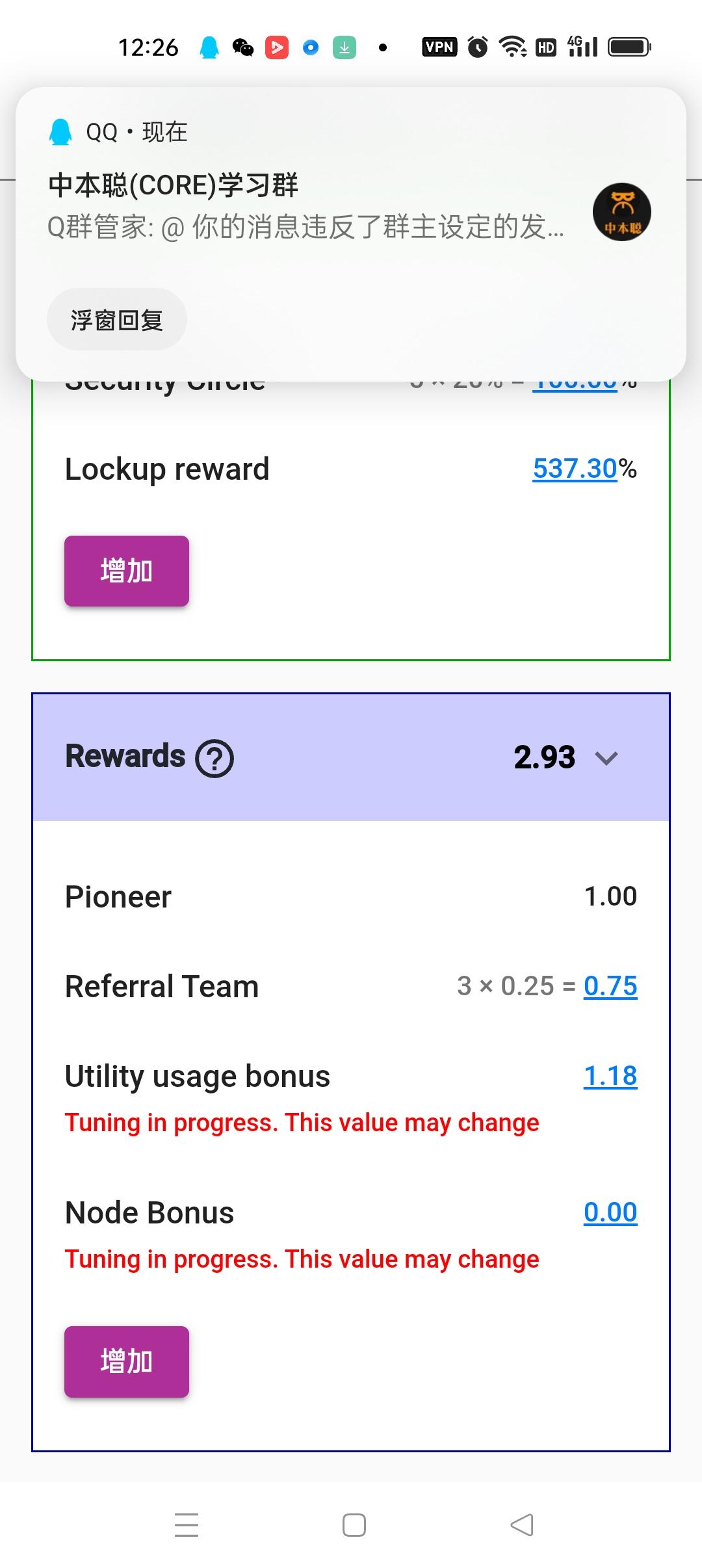Tap 增加 button under Lockup reward
The height and width of the screenshot is (1568, 702).
click(127, 571)
